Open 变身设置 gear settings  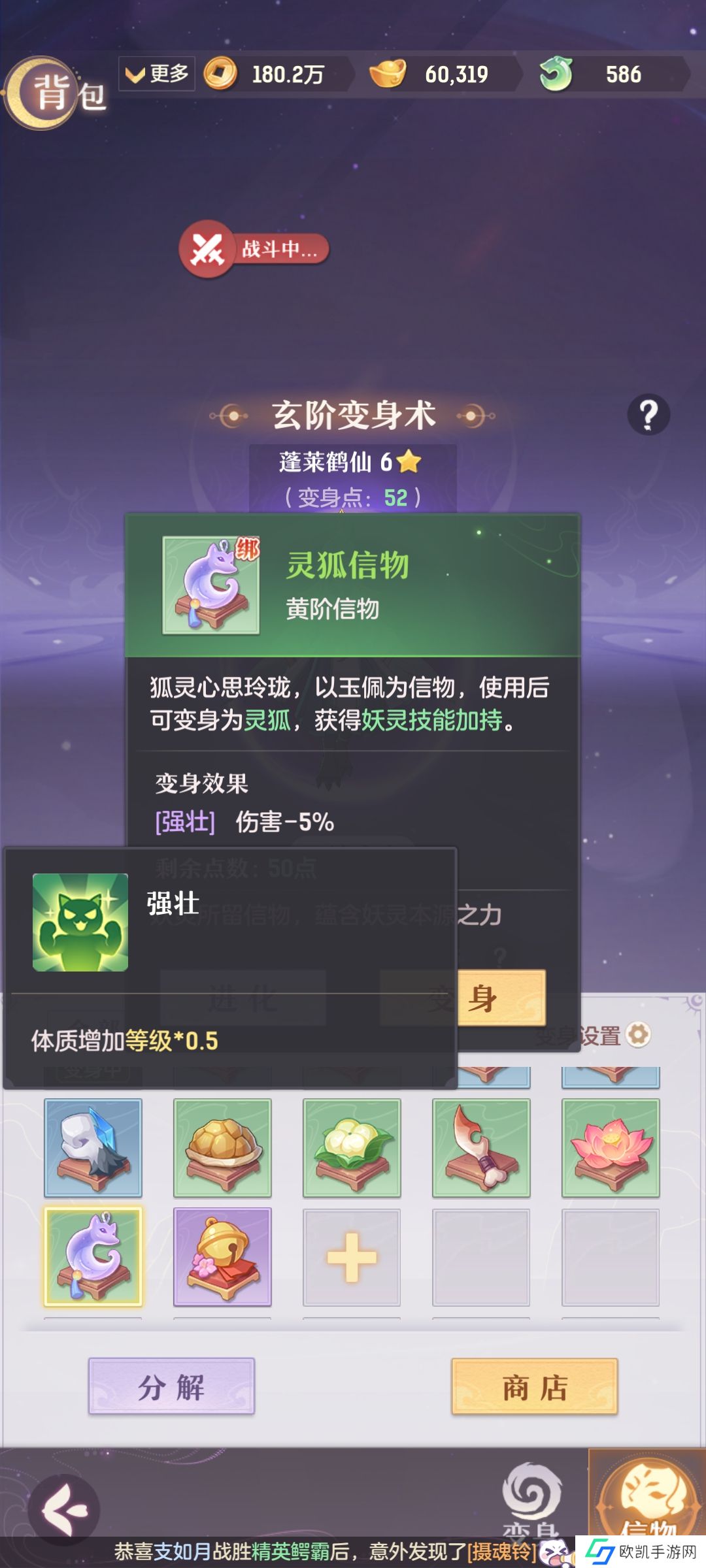coord(637,1035)
